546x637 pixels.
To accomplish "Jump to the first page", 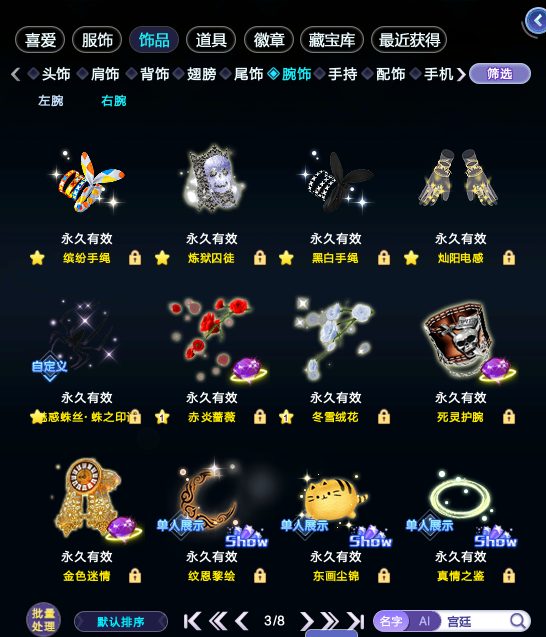I will pyautogui.click(x=192, y=621).
